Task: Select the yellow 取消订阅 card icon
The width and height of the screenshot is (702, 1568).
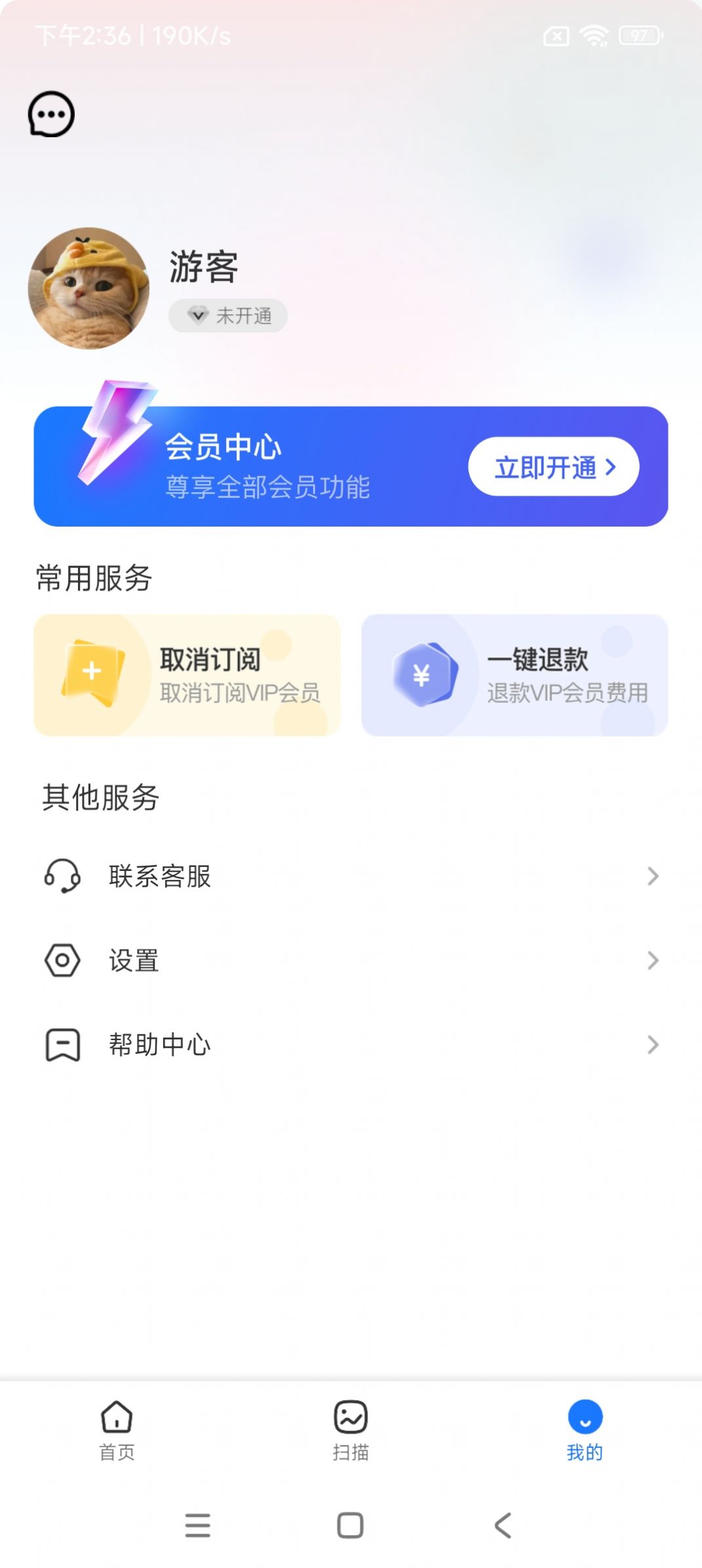Action: point(92,671)
